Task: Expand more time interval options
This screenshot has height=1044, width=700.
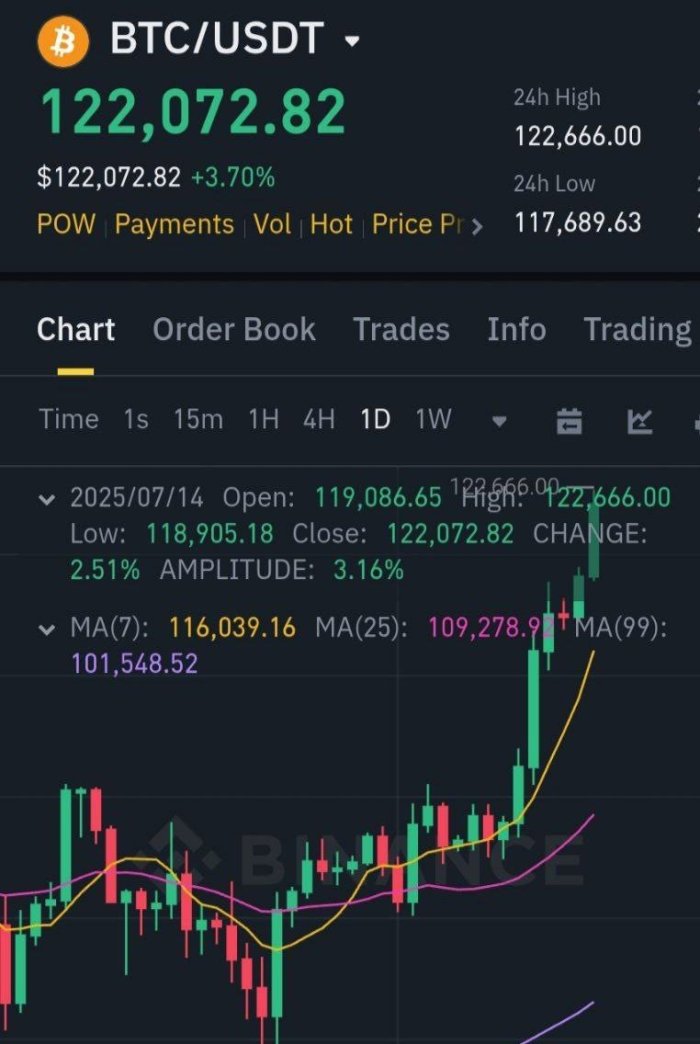Action: pyautogui.click(x=499, y=421)
